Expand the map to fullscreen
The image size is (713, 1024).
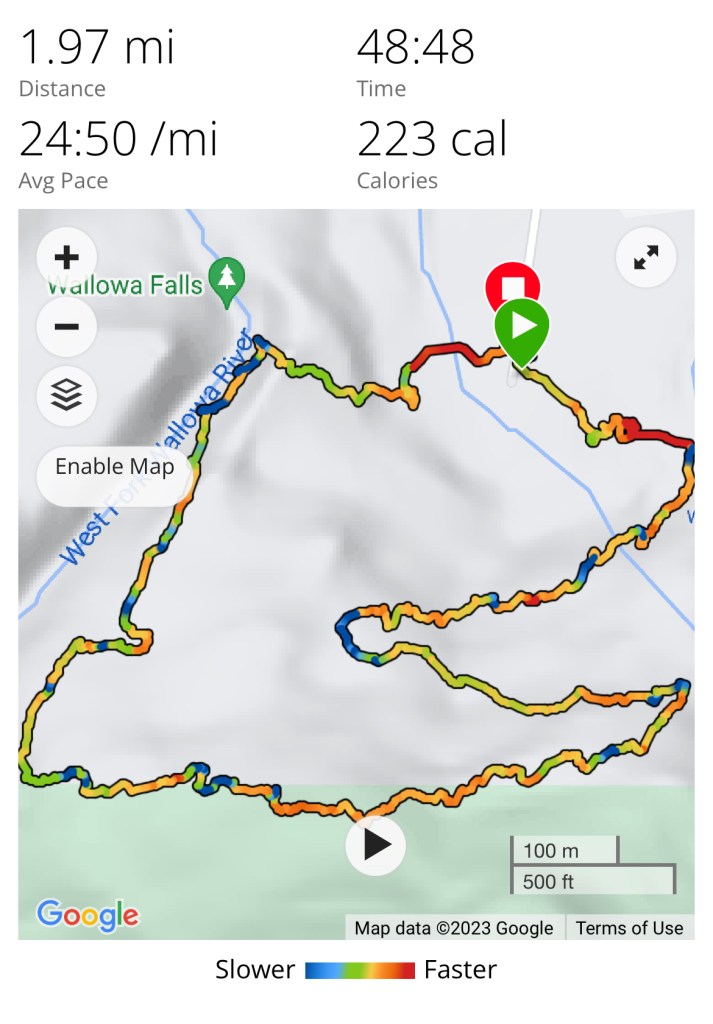point(646,258)
